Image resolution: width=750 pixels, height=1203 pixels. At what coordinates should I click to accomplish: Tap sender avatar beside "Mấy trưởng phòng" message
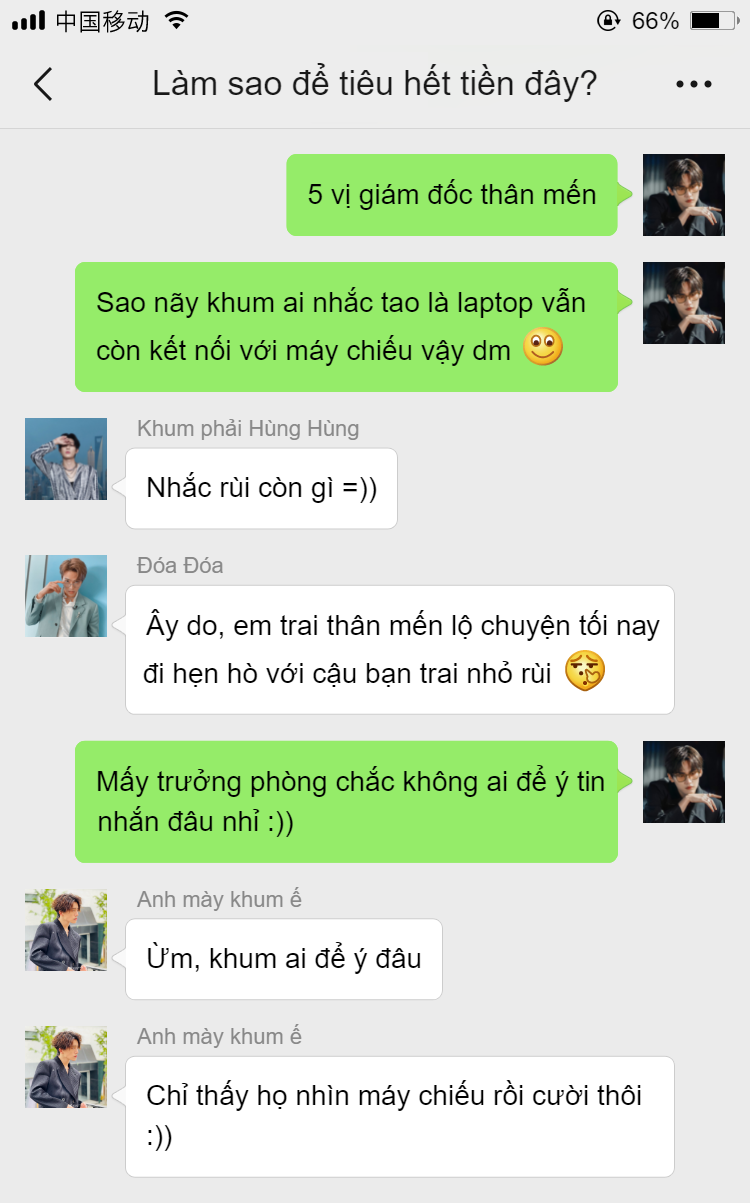[x=684, y=782]
